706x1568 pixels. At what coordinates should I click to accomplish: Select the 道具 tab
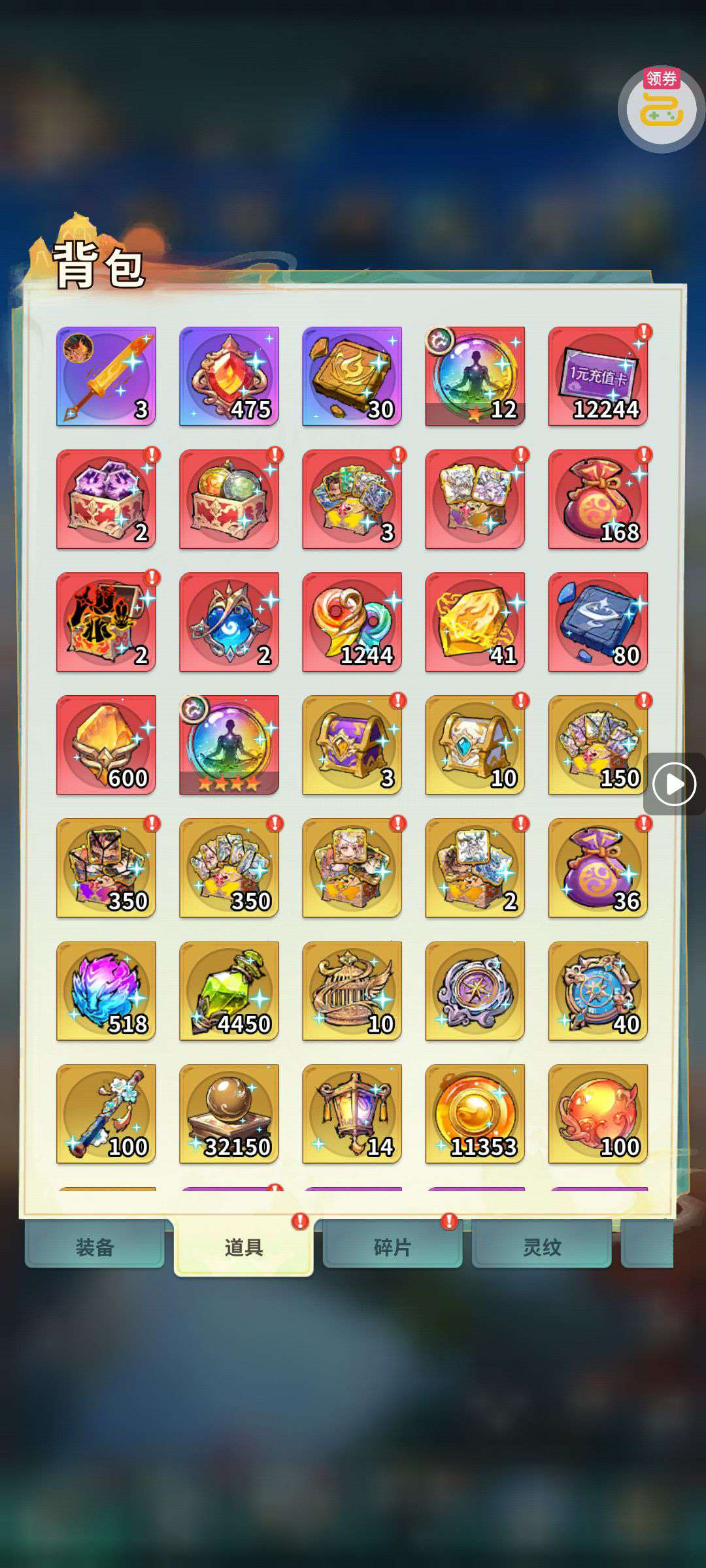coord(243,1247)
